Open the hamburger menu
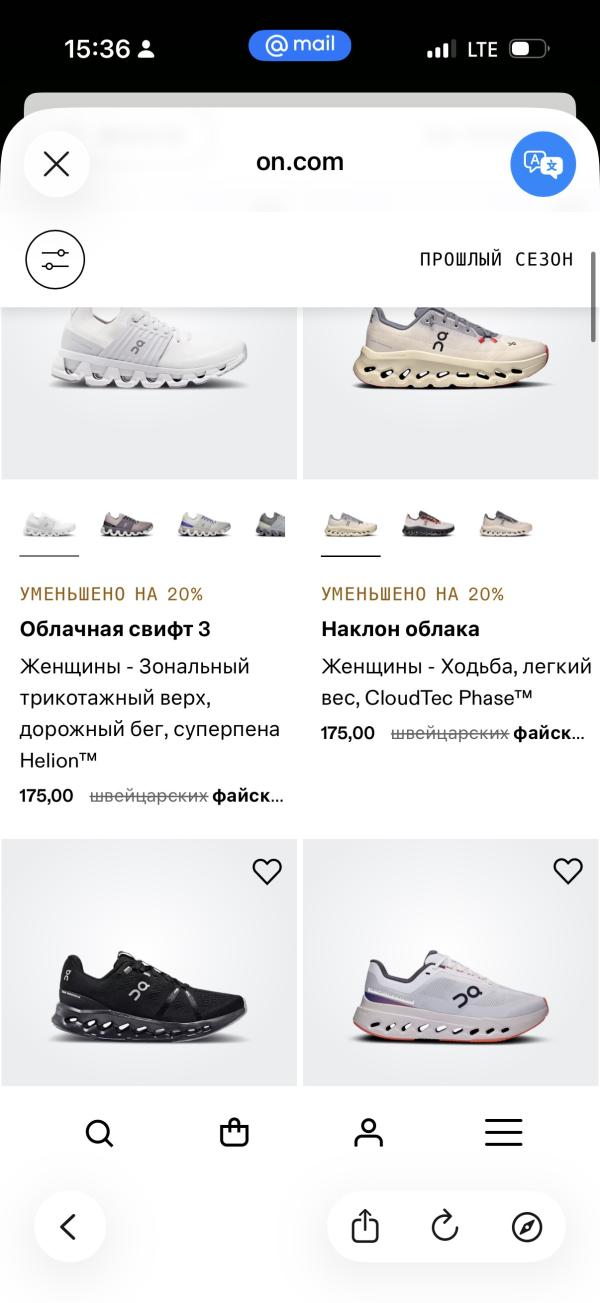Viewport: 600px width, 1303px height. (x=504, y=1133)
